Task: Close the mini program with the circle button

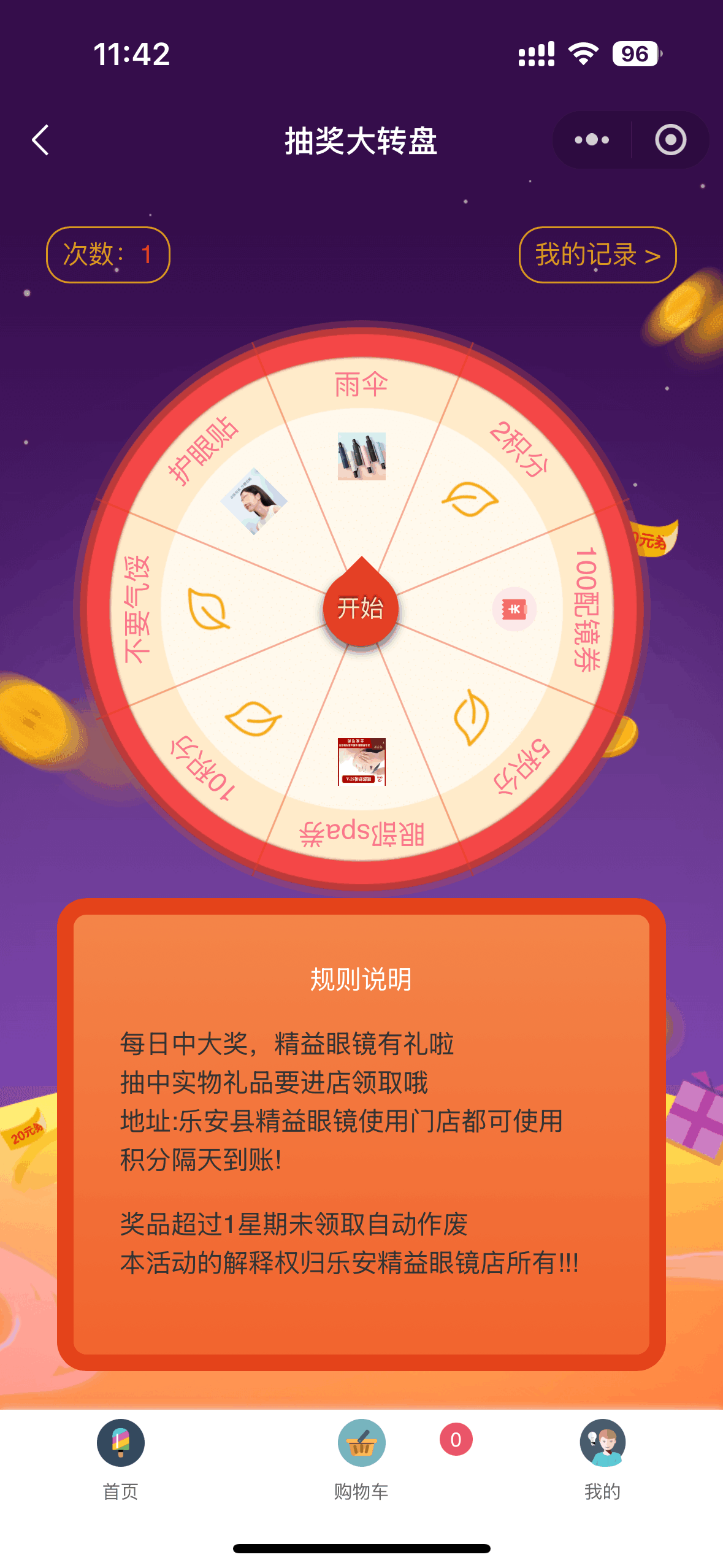Action: pyautogui.click(x=670, y=140)
